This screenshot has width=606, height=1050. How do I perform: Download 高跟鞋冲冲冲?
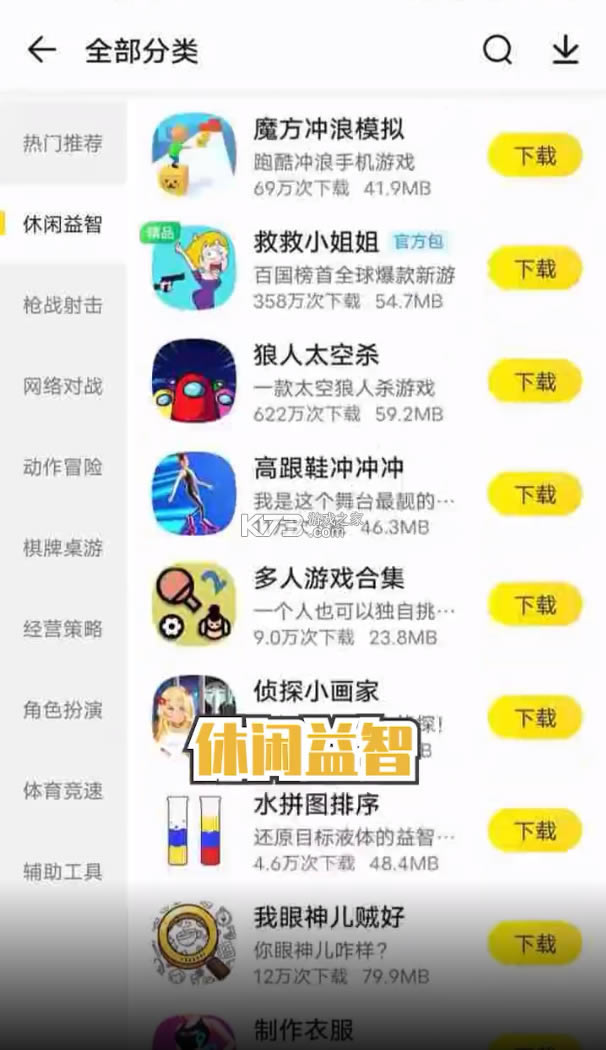tap(535, 494)
